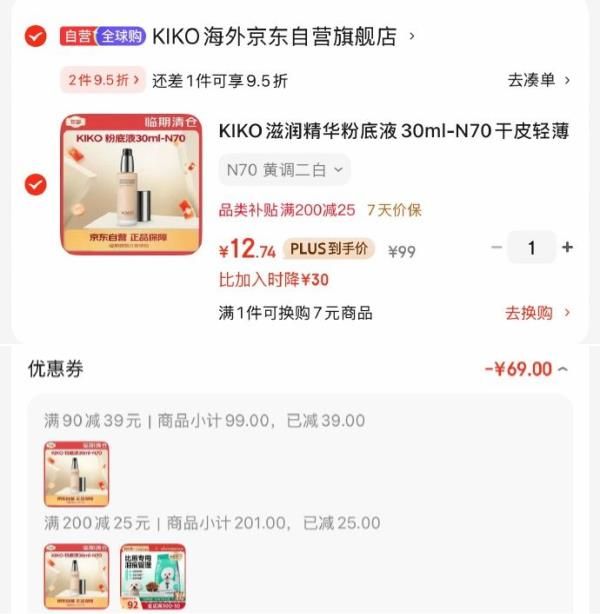
Task: Tap 去换购 to redeem add-on item
Action: point(537,313)
